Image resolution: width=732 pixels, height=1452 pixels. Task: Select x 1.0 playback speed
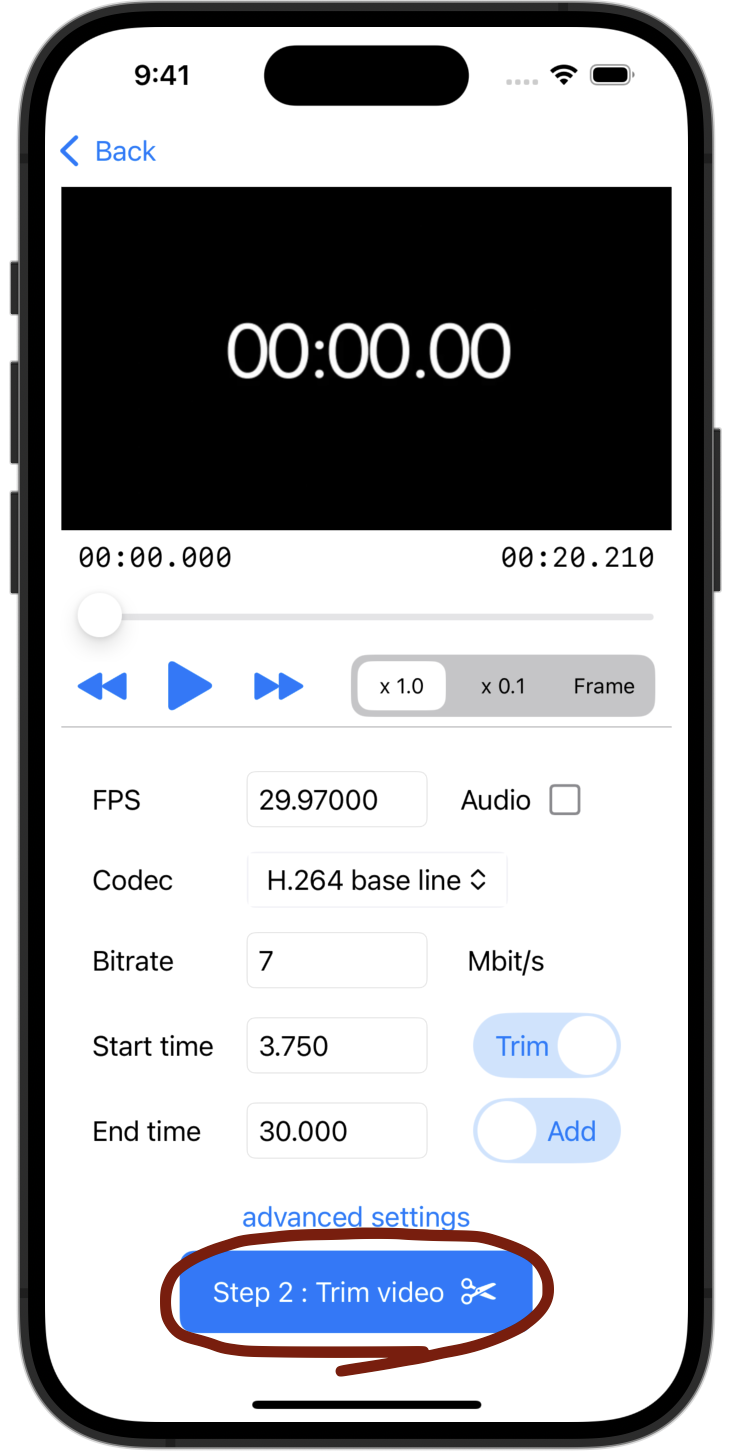(x=402, y=686)
